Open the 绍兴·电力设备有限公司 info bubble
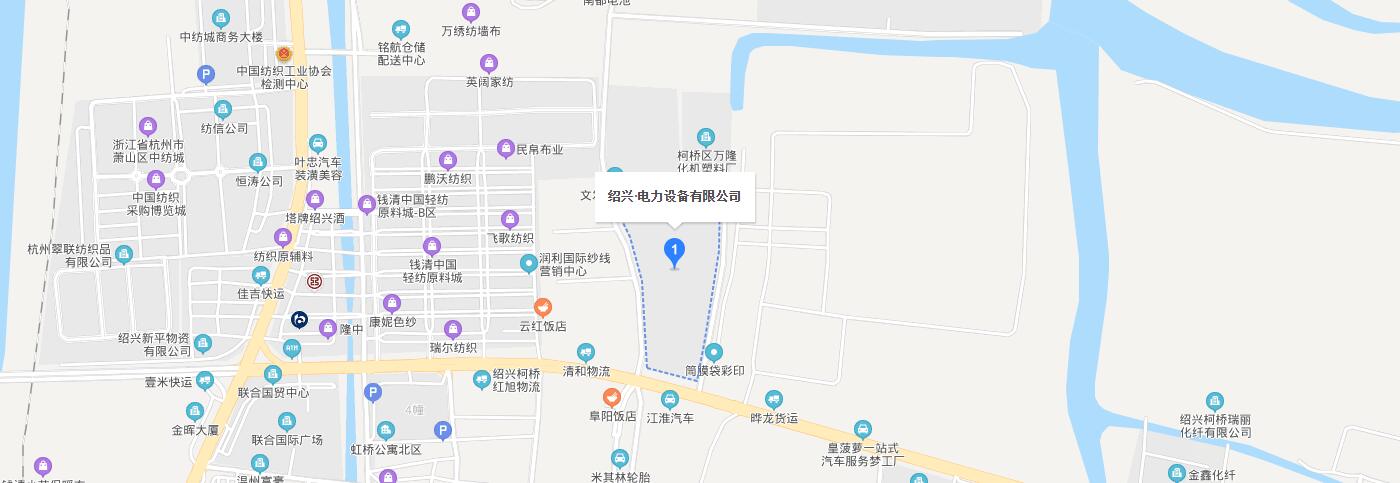Viewport: 1400px width, 483px height. click(x=675, y=196)
